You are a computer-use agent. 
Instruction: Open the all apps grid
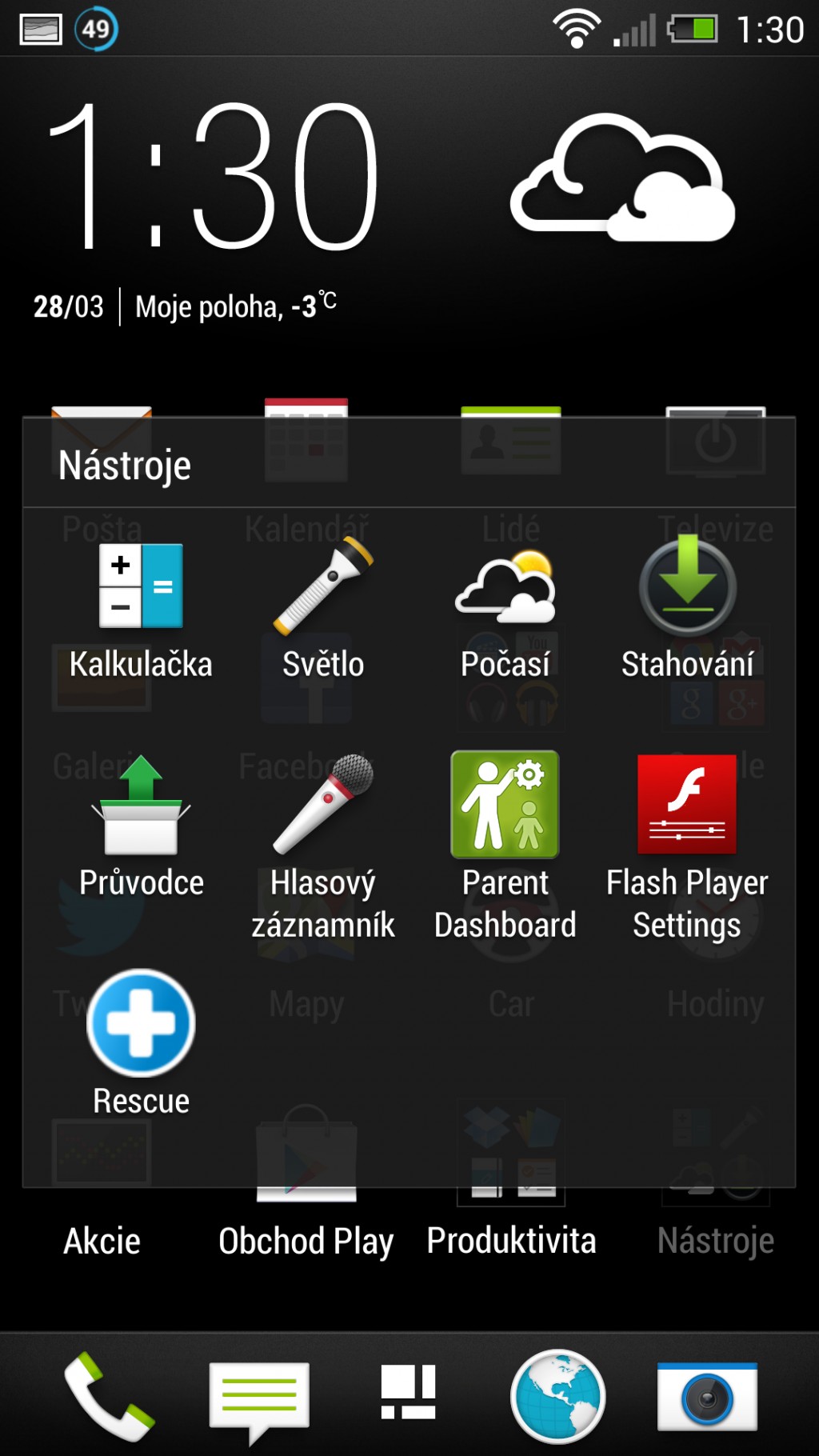[408, 1392]
